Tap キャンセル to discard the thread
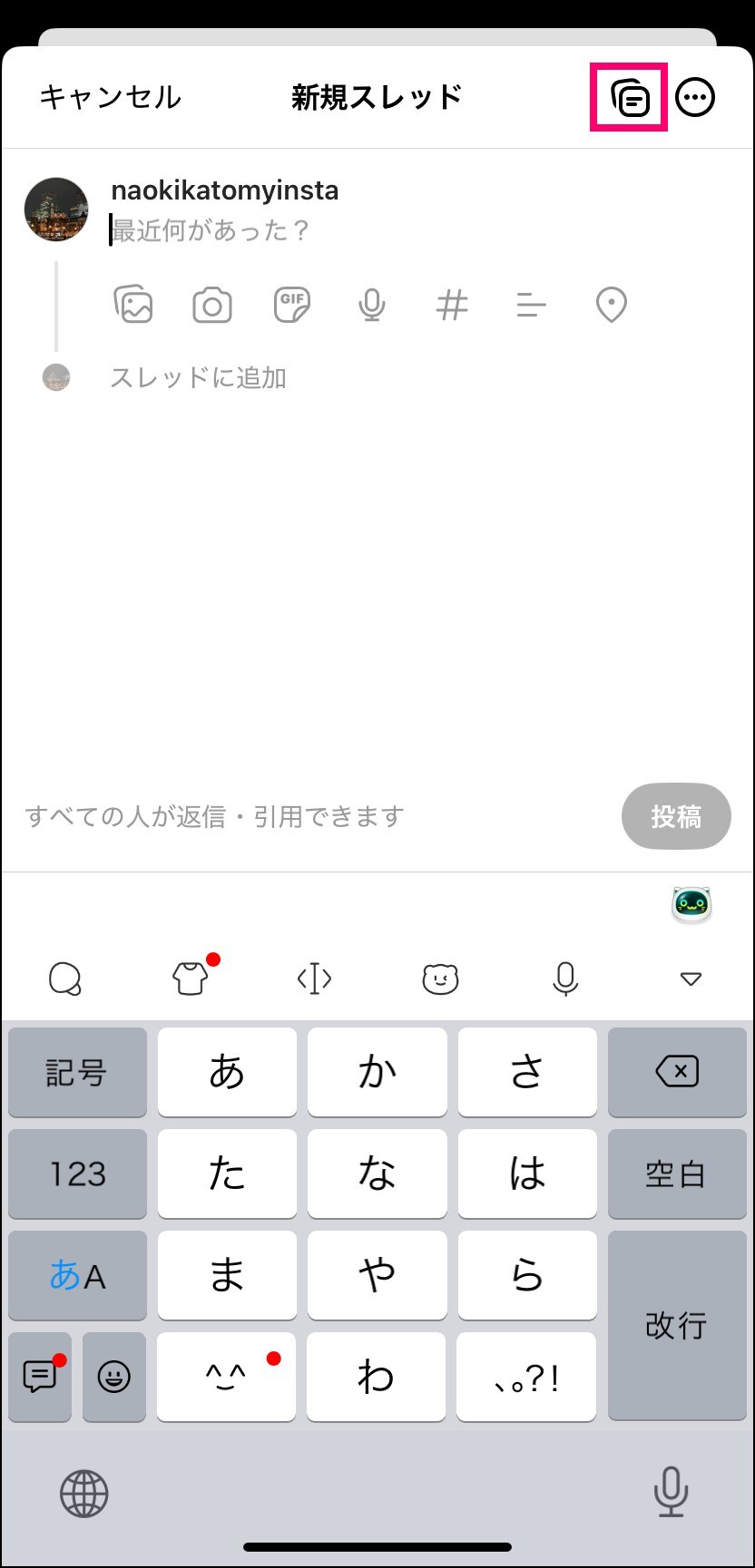This screenshot has height=1568, width=755. coord(110,97)
